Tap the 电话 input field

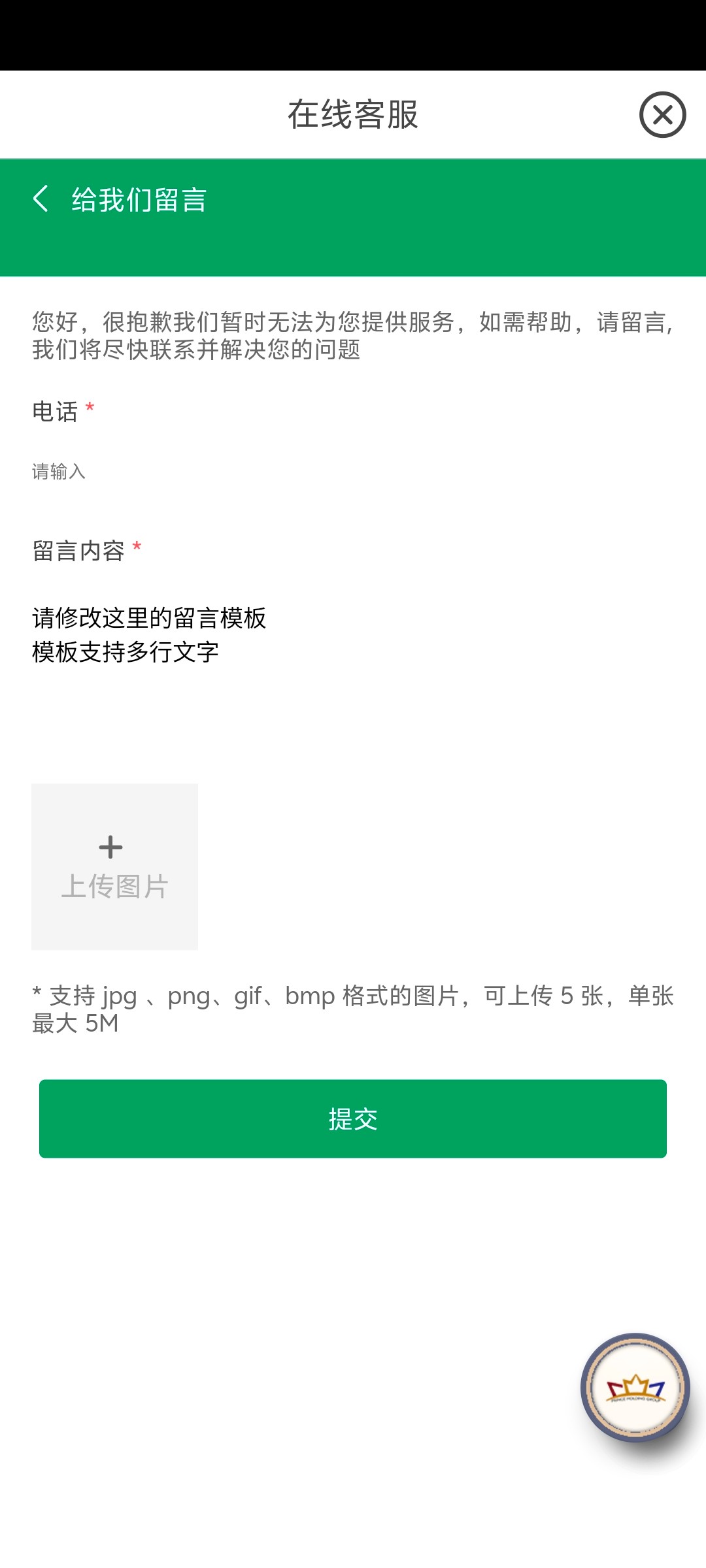353,471
